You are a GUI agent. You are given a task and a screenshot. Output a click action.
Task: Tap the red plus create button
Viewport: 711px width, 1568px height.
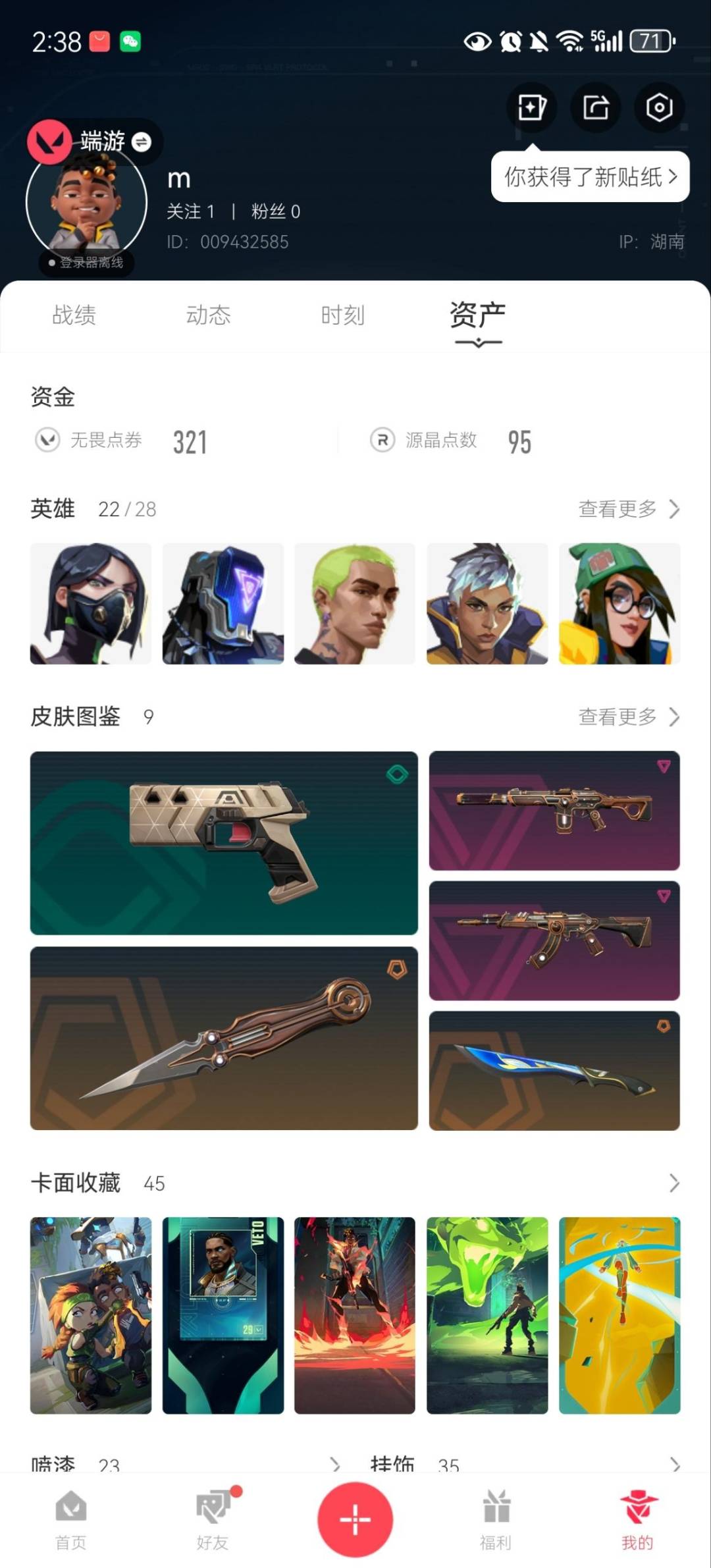point(355,1520)
